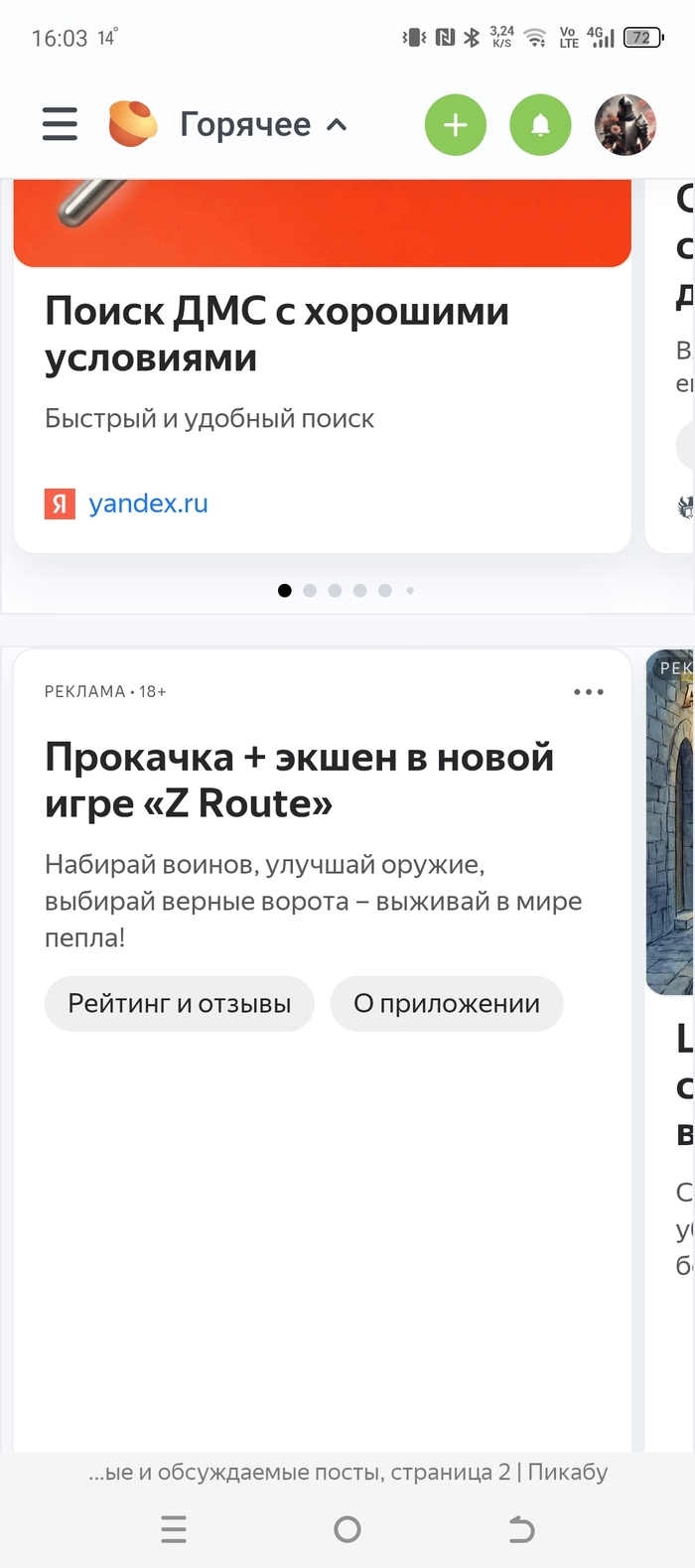The height and width of the screenshot is (1568, 695).
Task: Open the Z Route game ad
Action: 299,781
